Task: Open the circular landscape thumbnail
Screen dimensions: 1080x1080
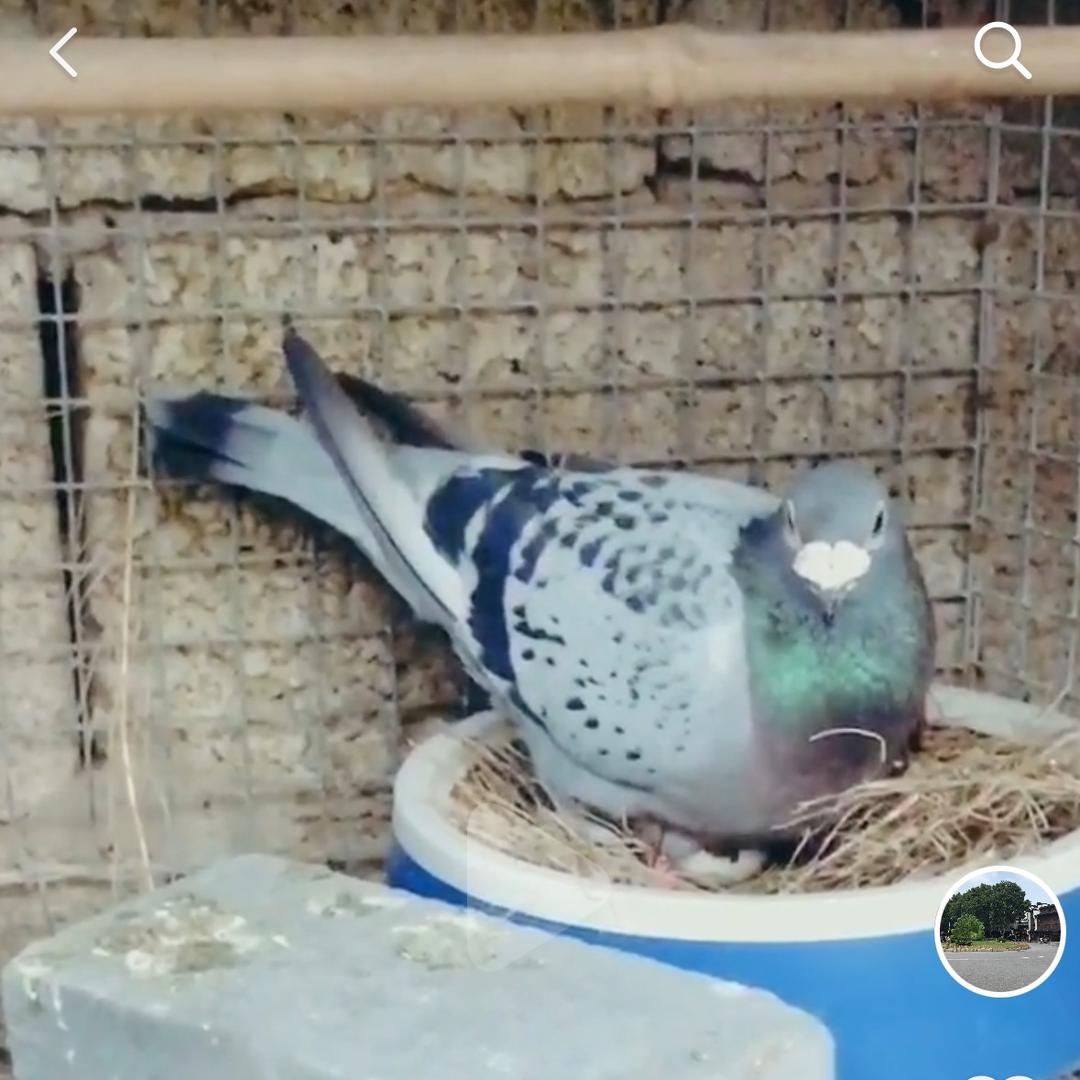Action: (x=1000, y=932)
